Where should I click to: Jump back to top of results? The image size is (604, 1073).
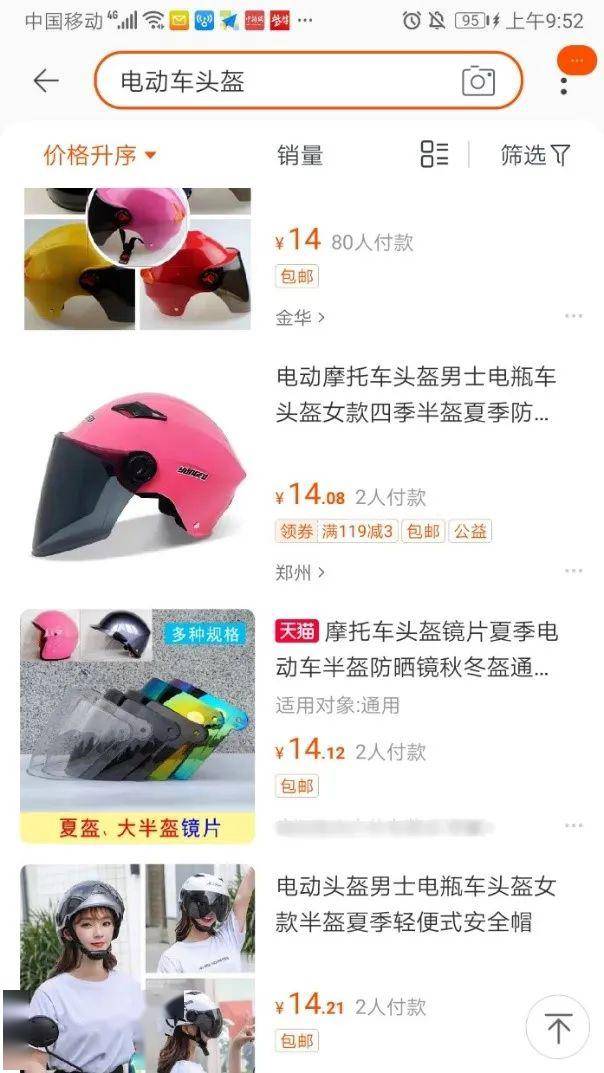click(x=558, y=1027)
